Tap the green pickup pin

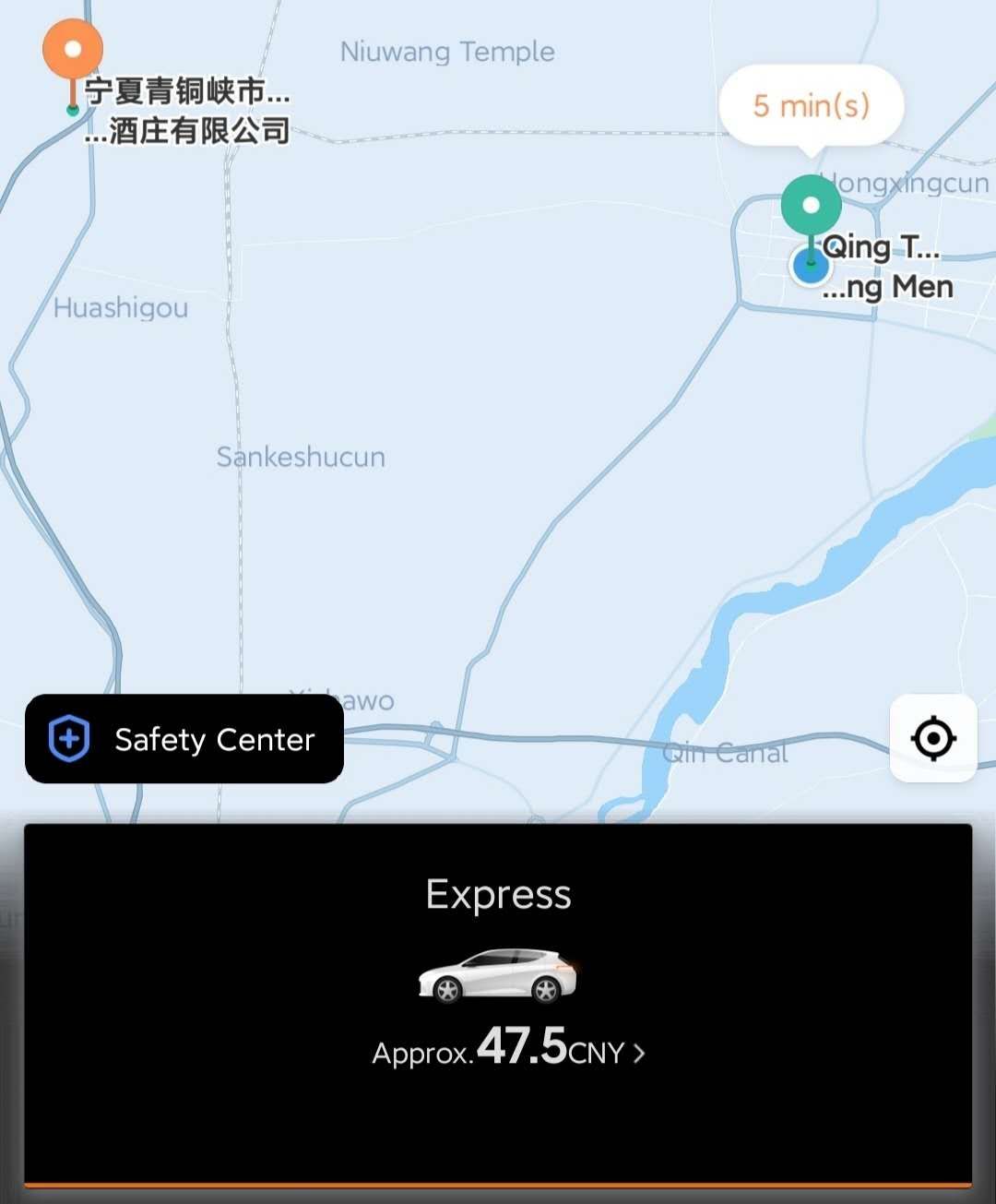pos(811,206)
